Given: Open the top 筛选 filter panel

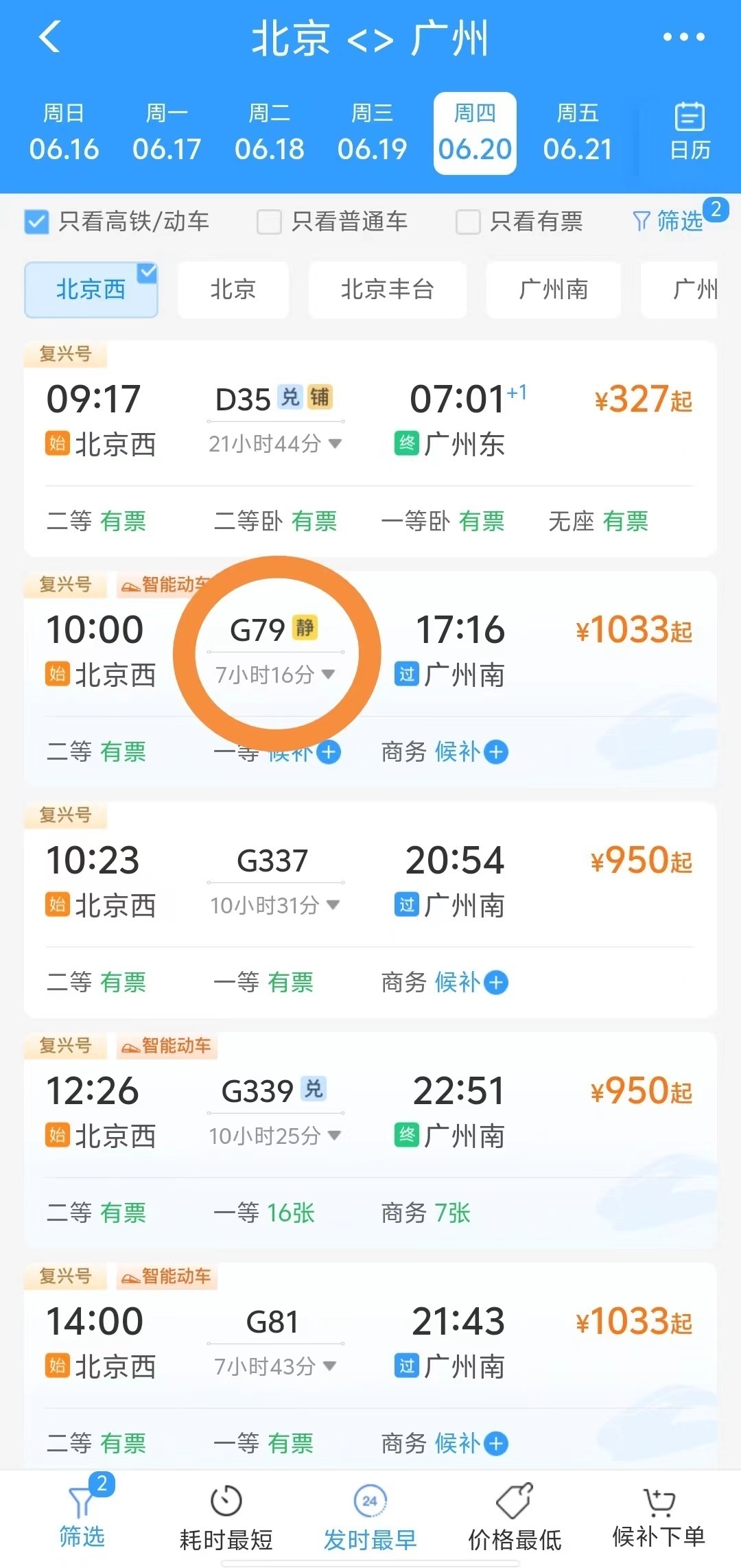Looking at the screenshot, I should (x=668, y=221).
